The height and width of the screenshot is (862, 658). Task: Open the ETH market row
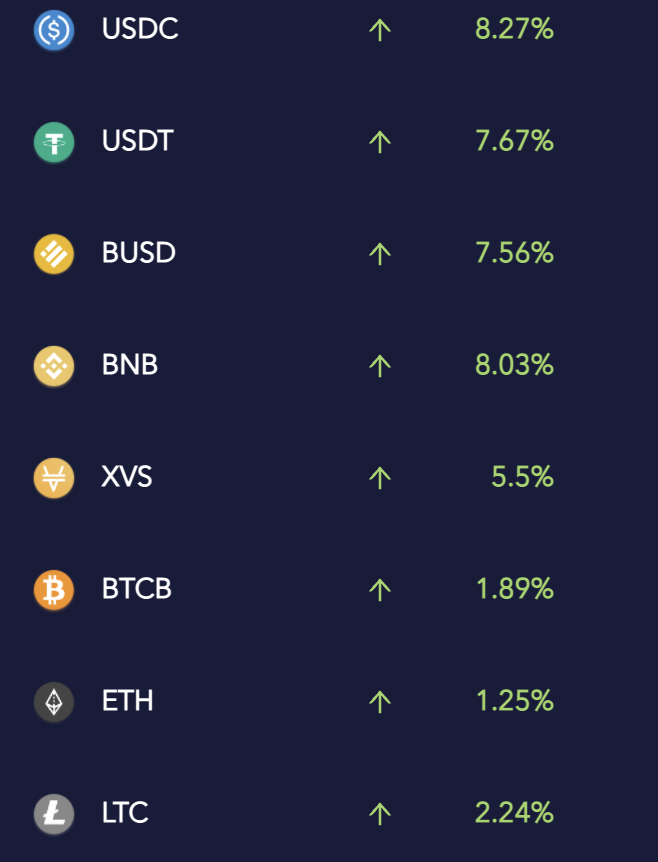[128, 701]
